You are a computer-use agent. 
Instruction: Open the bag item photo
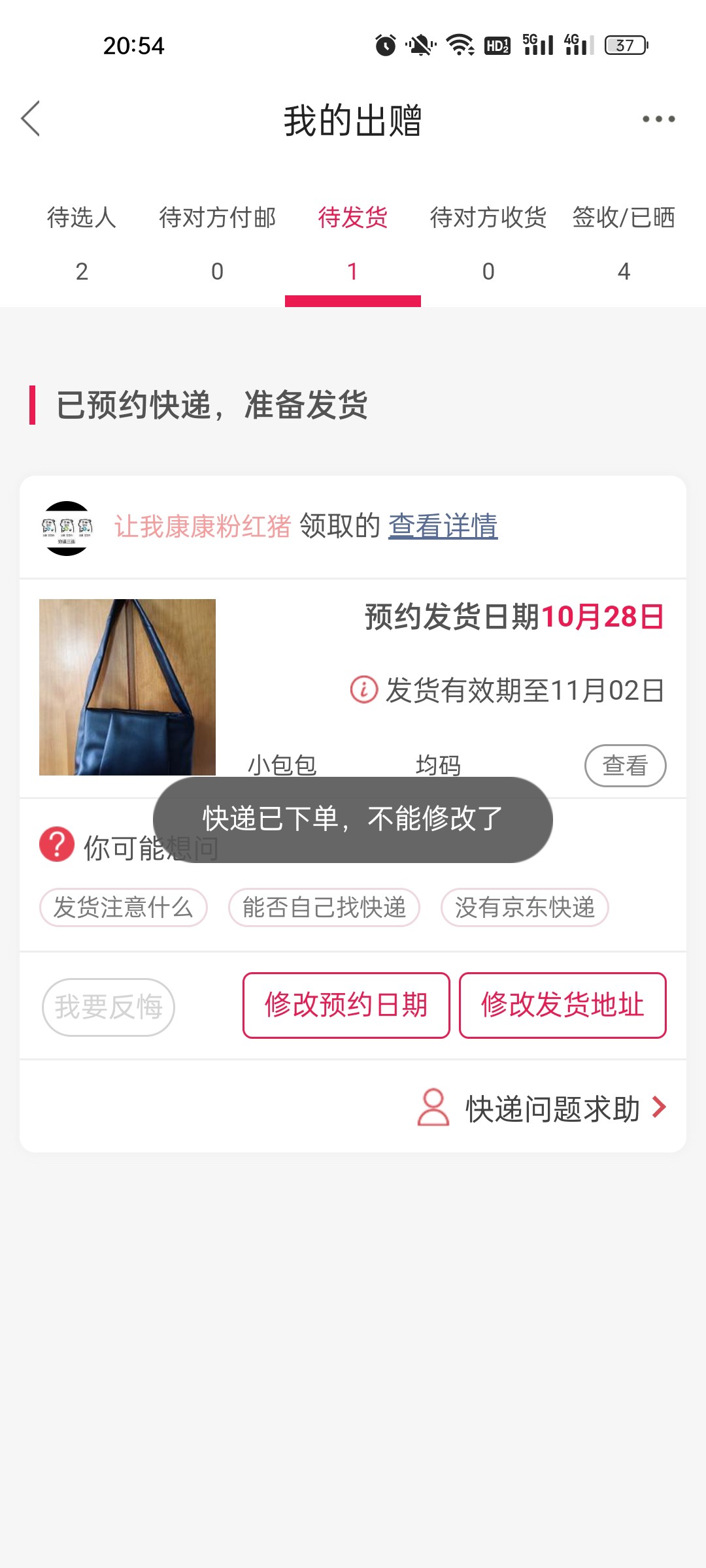click(127, 687)
